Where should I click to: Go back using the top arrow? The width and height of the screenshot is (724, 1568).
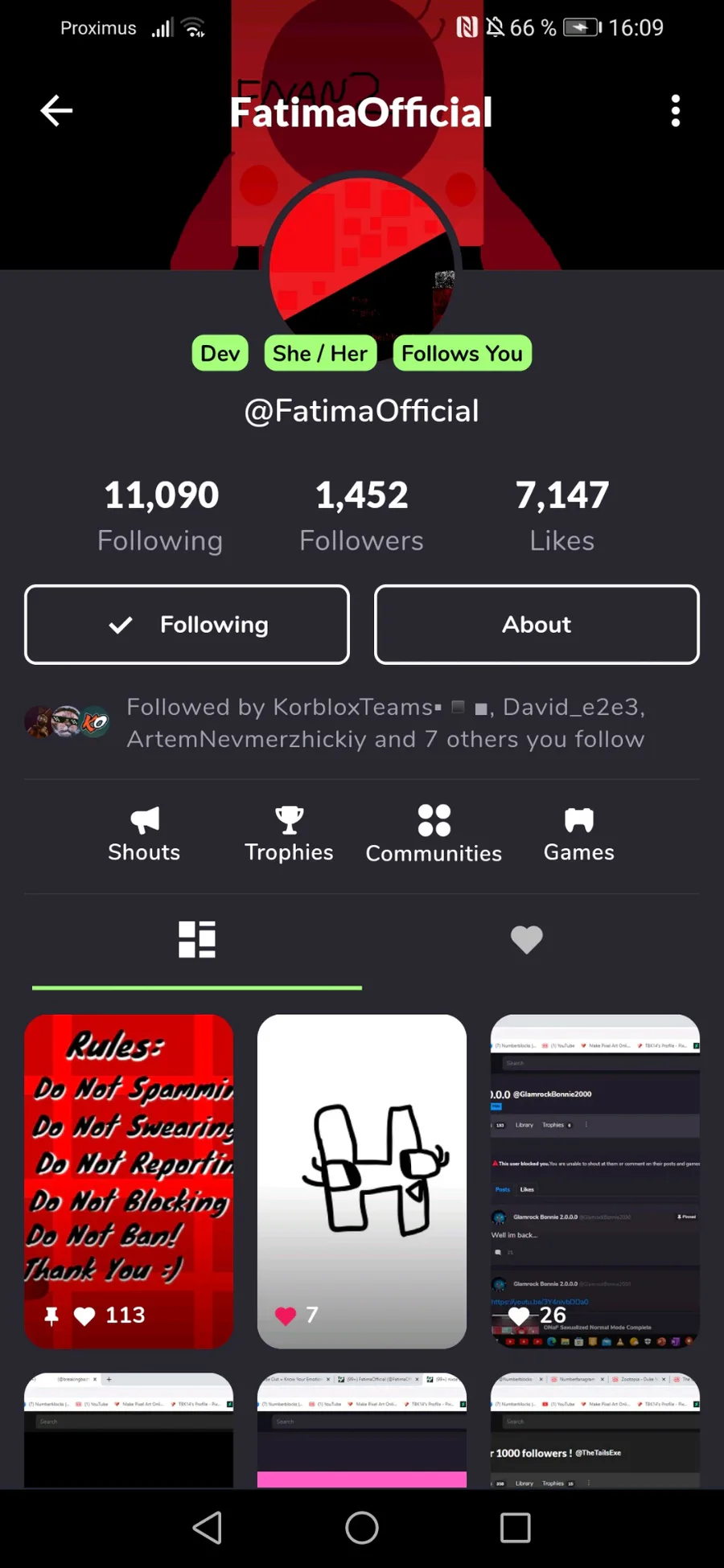pyautogui.click(x=56, y=111)
